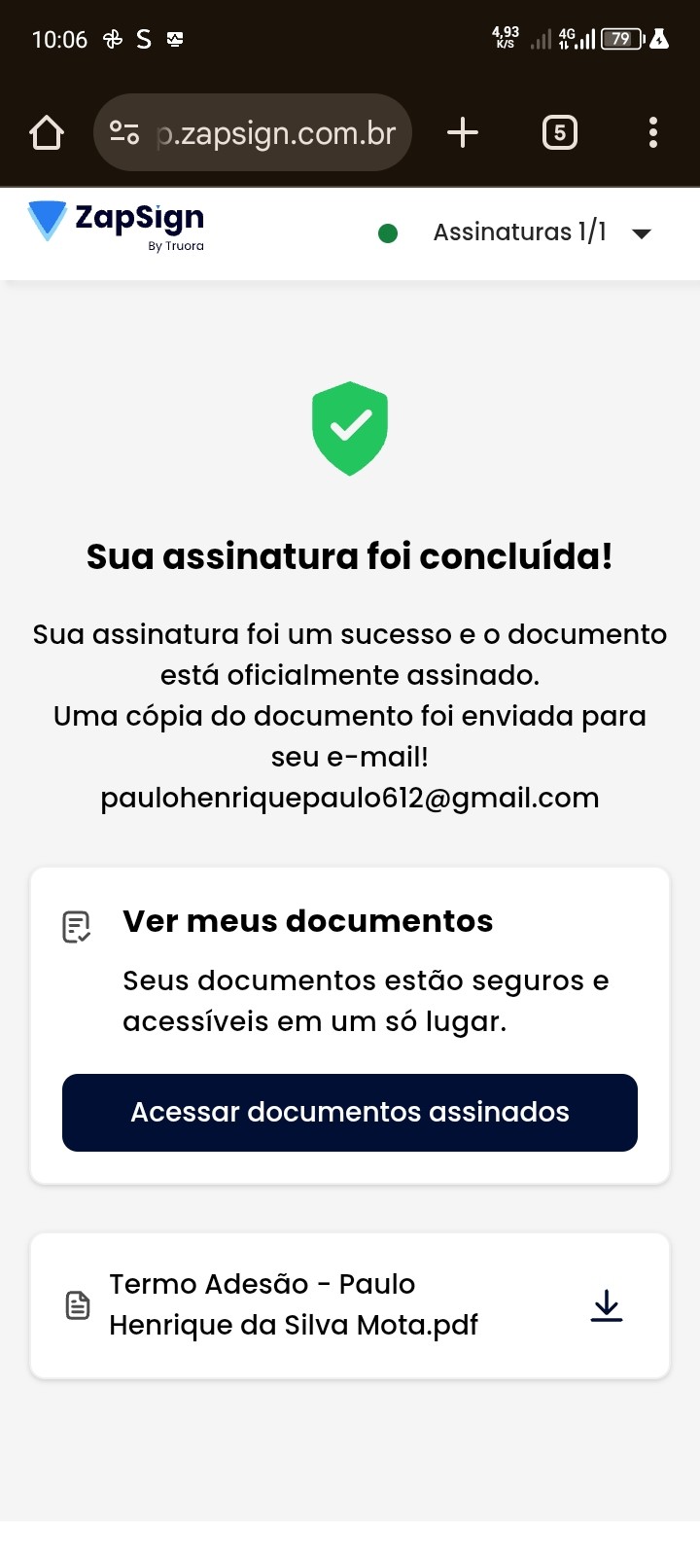Tap the zapsign.com.br address bar

coord(276,132)
